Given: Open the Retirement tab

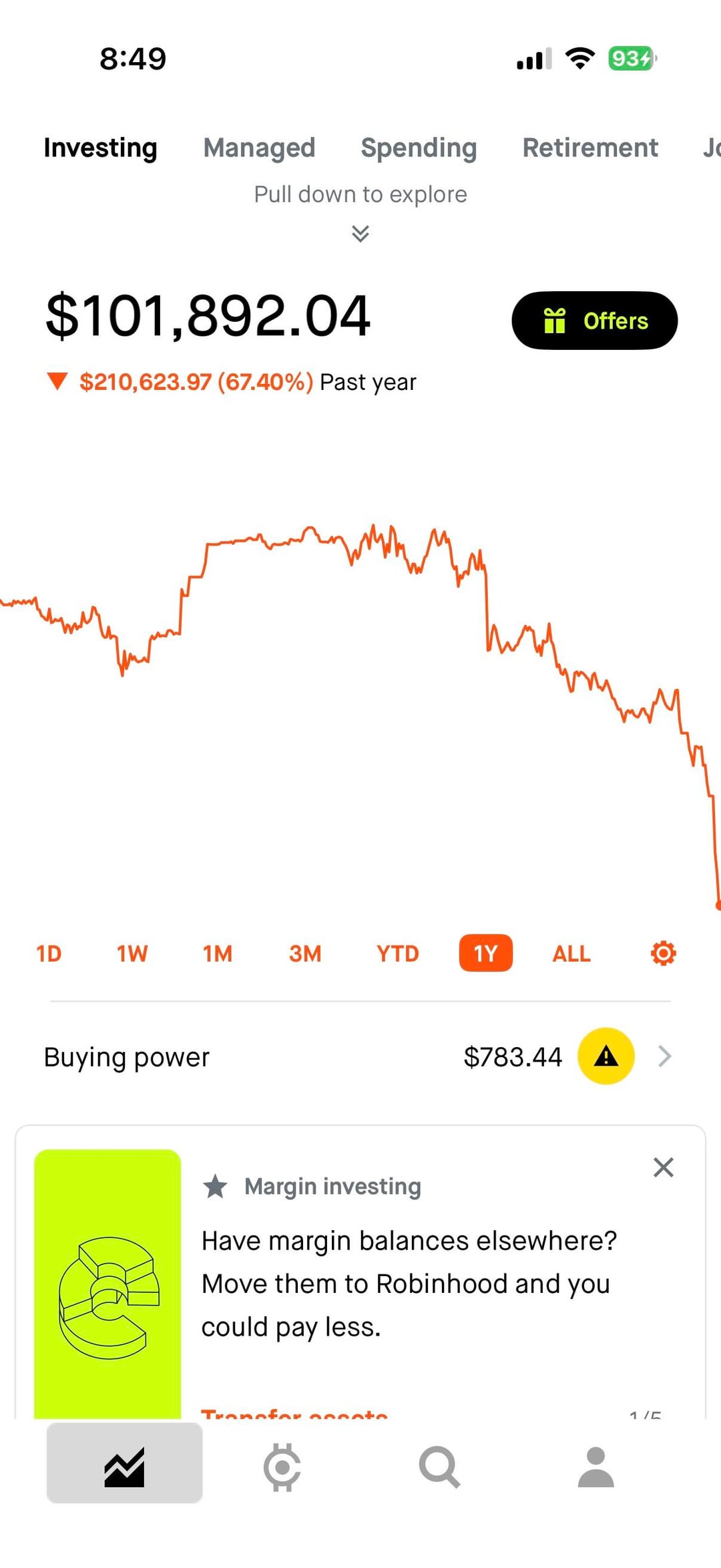Looking at the screenshot, I should (x=590, y=148).
